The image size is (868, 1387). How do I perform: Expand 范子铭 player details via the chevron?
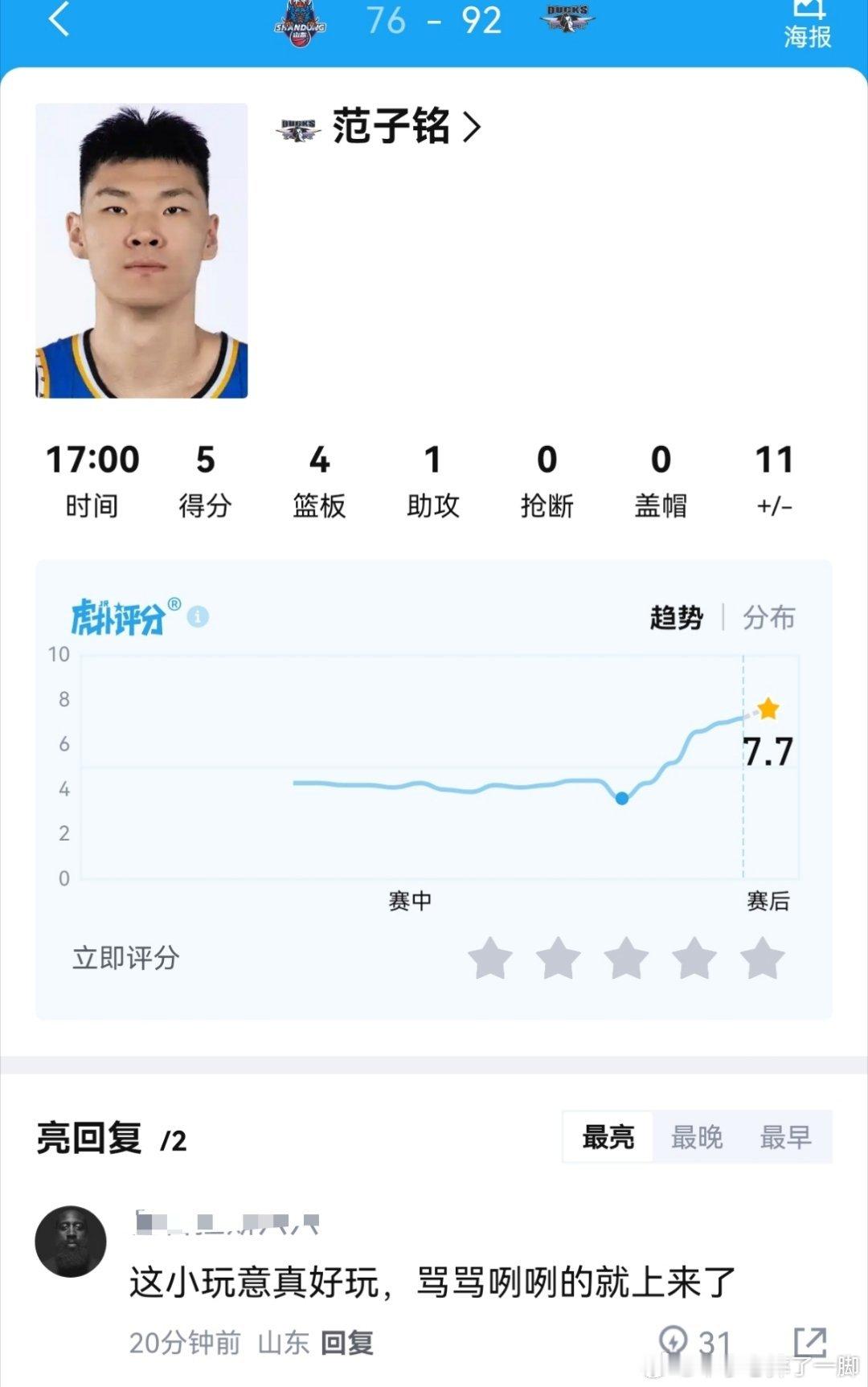470,127
